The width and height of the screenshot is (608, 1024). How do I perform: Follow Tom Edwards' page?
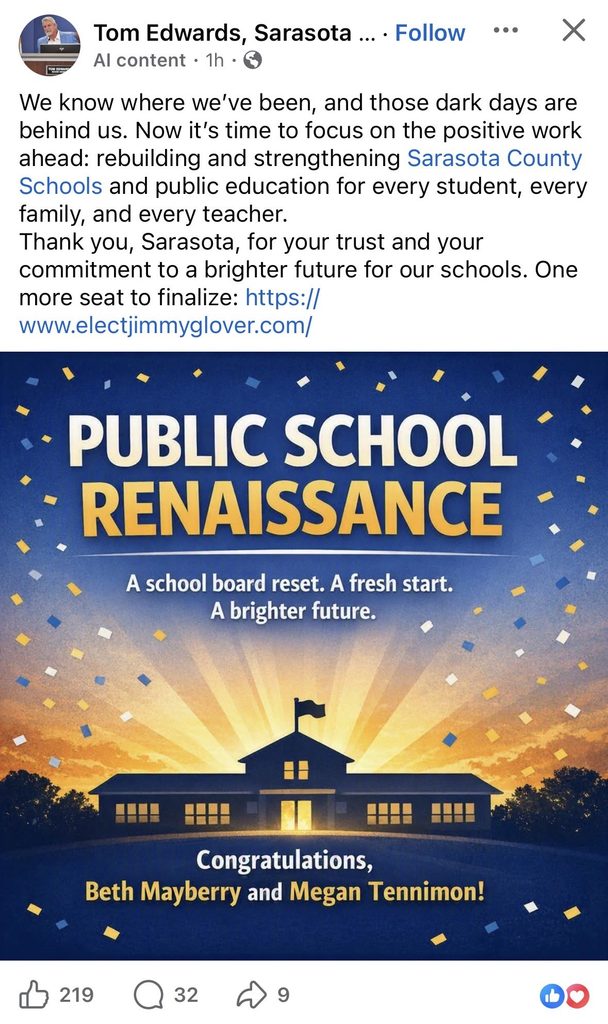[430, 32]
